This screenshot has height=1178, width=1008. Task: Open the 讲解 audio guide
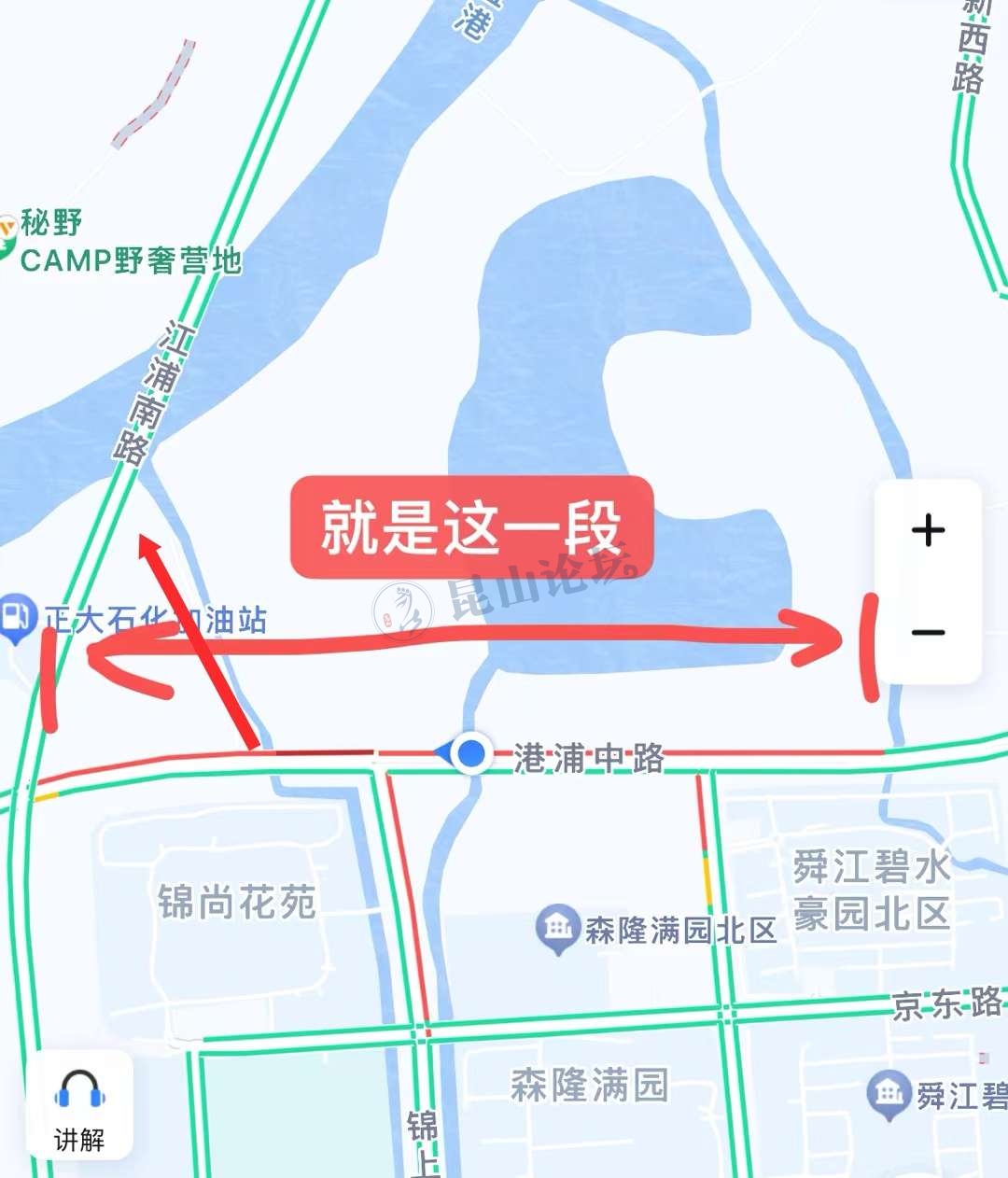click(79, 1107)
